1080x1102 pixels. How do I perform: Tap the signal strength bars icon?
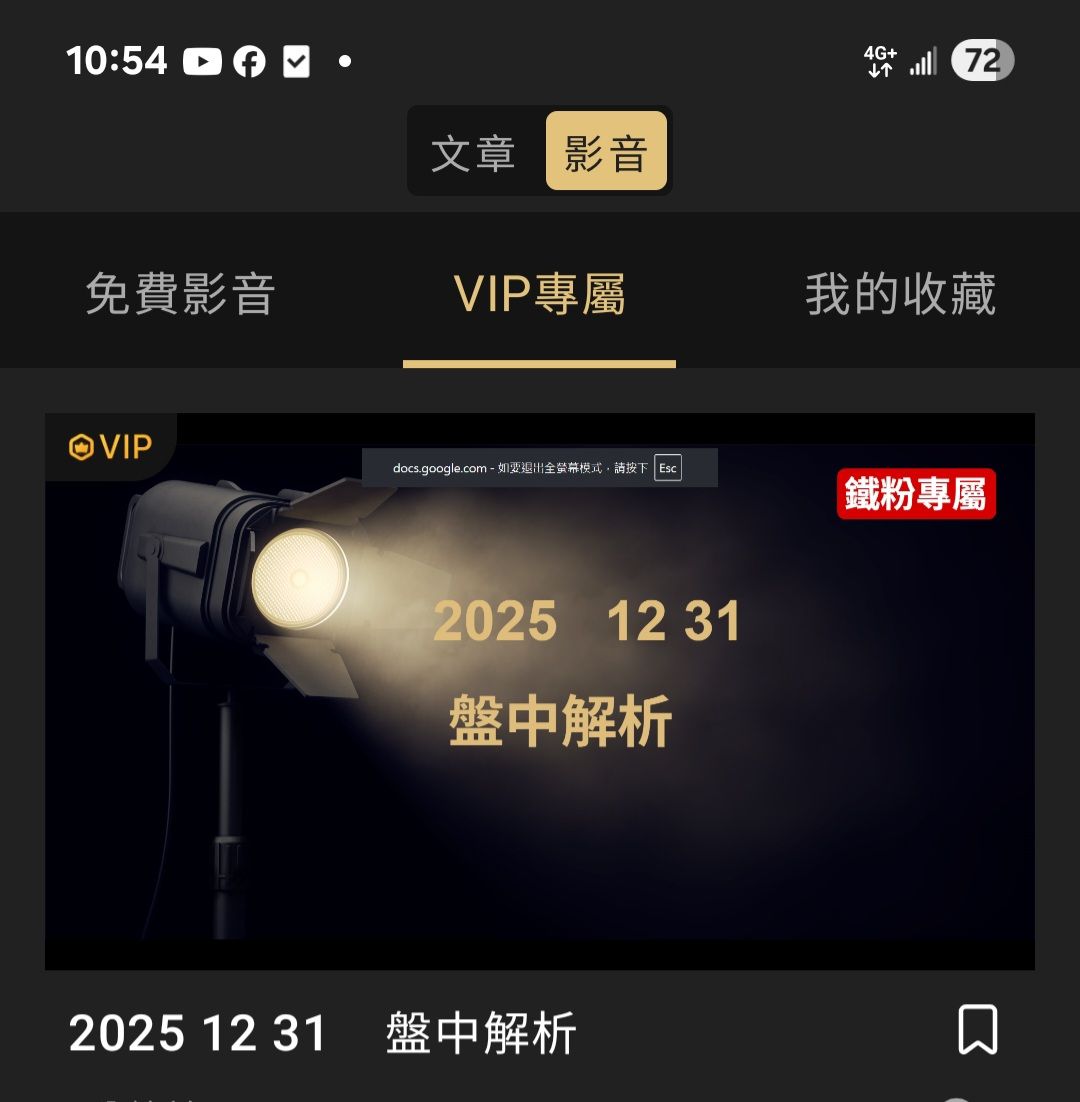(922, 60)
